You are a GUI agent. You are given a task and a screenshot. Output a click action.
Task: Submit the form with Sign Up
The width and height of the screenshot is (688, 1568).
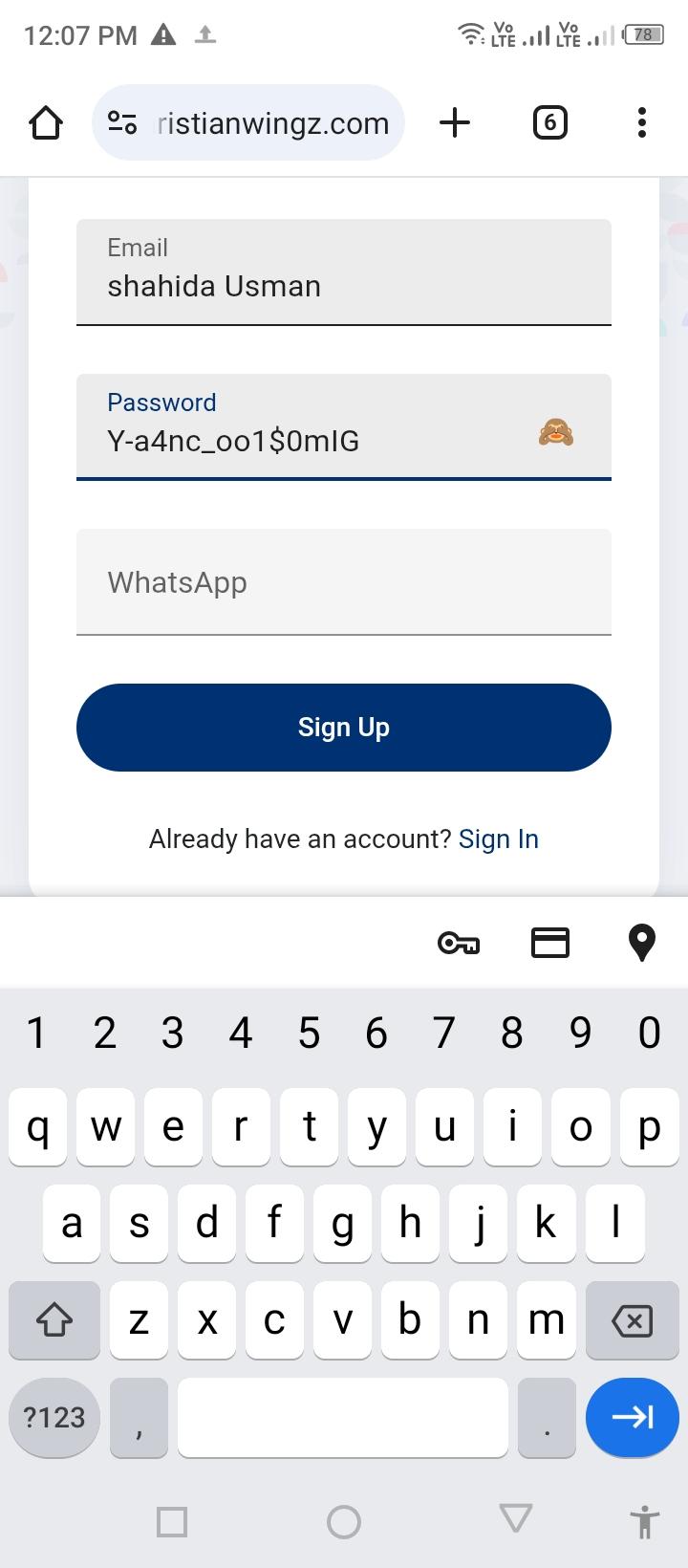pos(344,728)
